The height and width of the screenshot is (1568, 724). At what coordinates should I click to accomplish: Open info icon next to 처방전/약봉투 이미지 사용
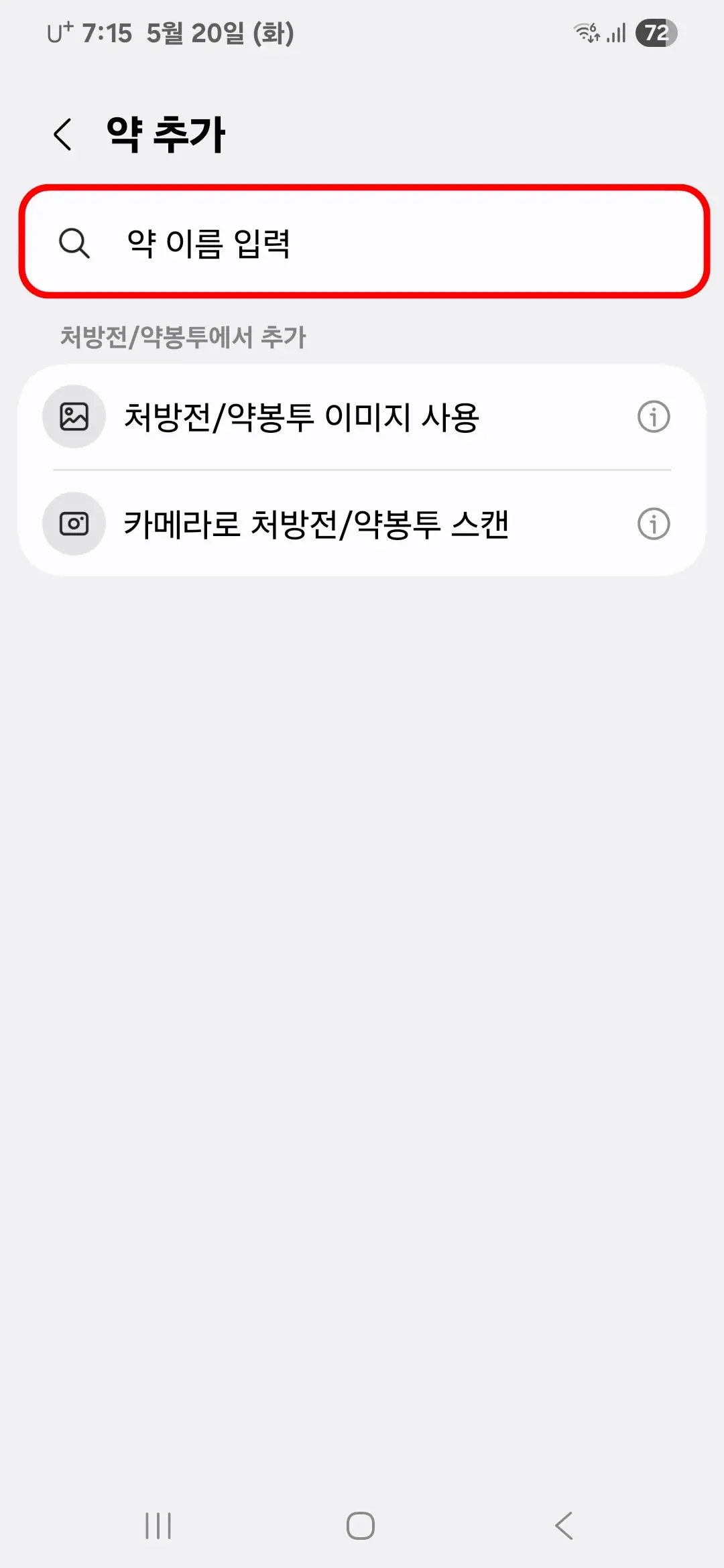pyautogui.click(x=654, y=417)
